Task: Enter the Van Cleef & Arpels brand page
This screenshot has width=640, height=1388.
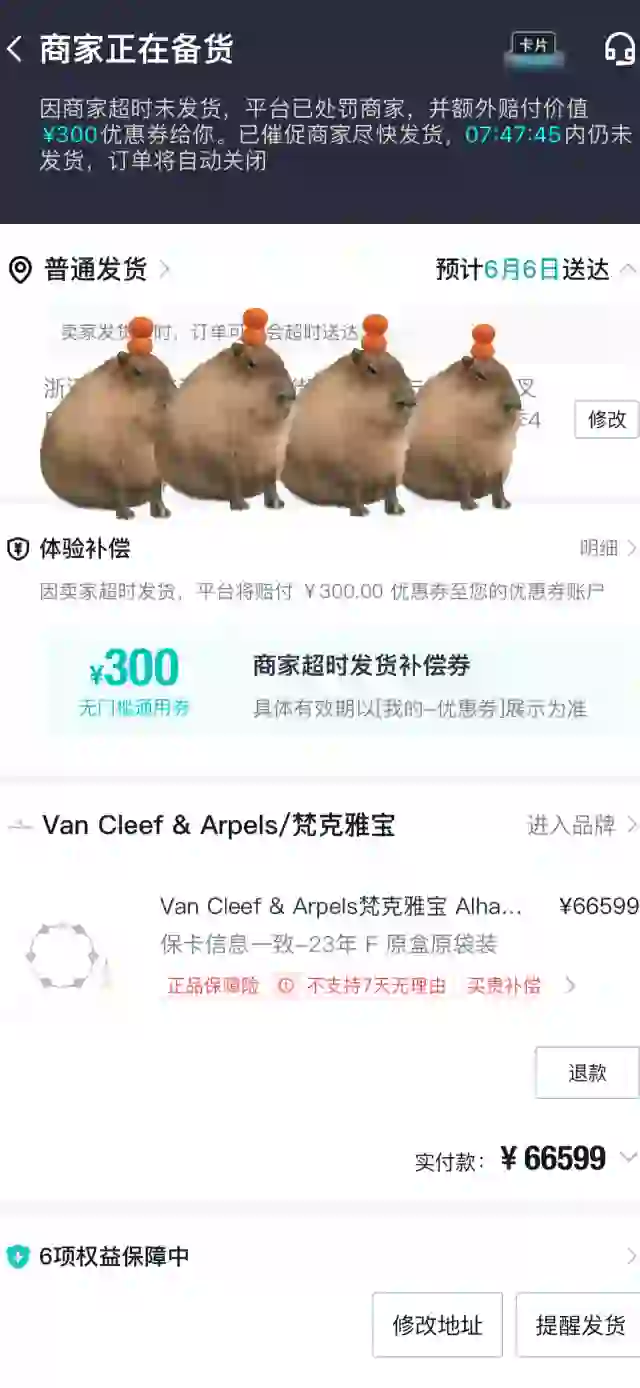Action: coord(582,825)
